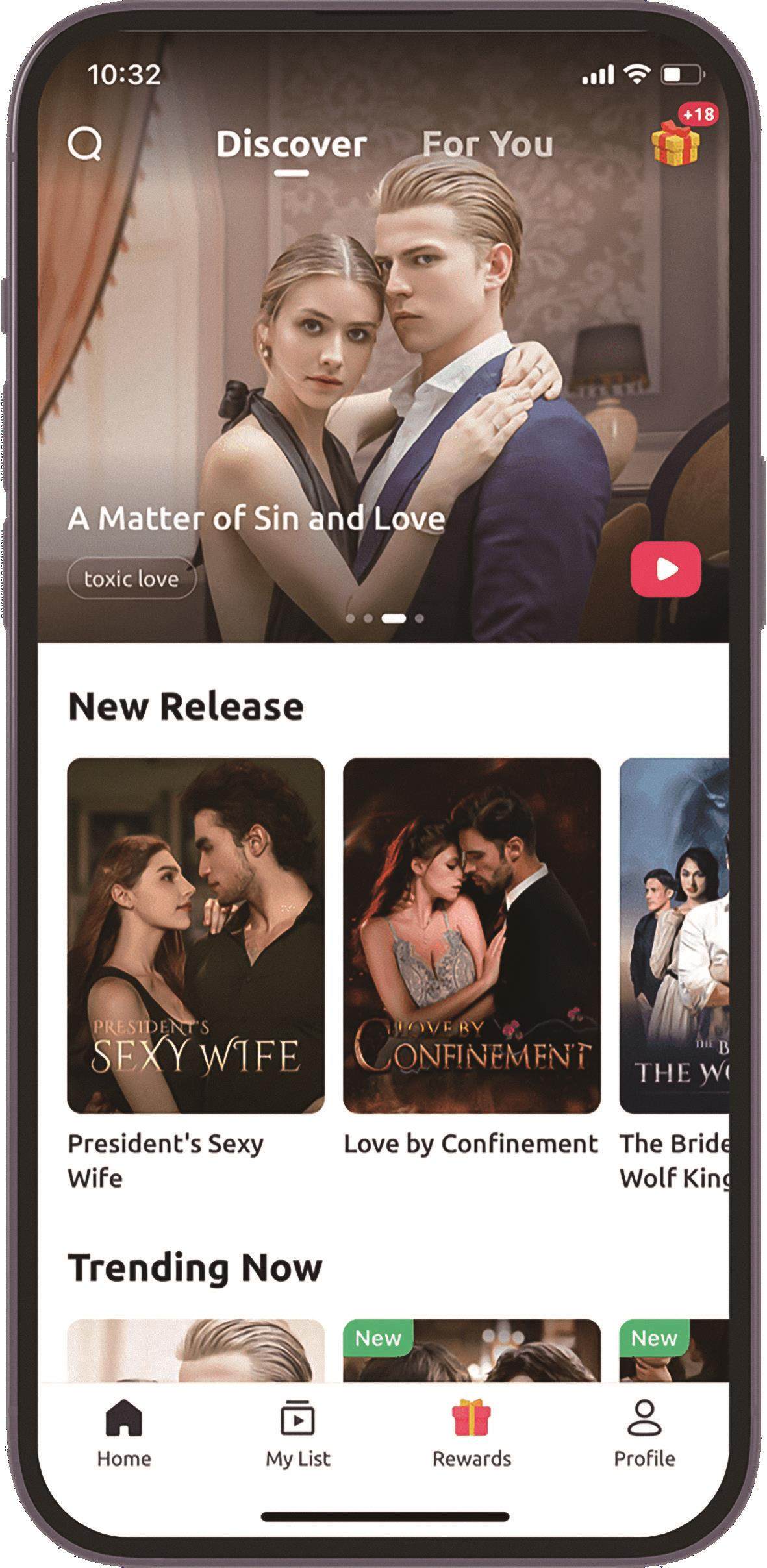Open the search icon
Image resolution: width=767 pixels, height=1568 pixels.
(85, 144)
